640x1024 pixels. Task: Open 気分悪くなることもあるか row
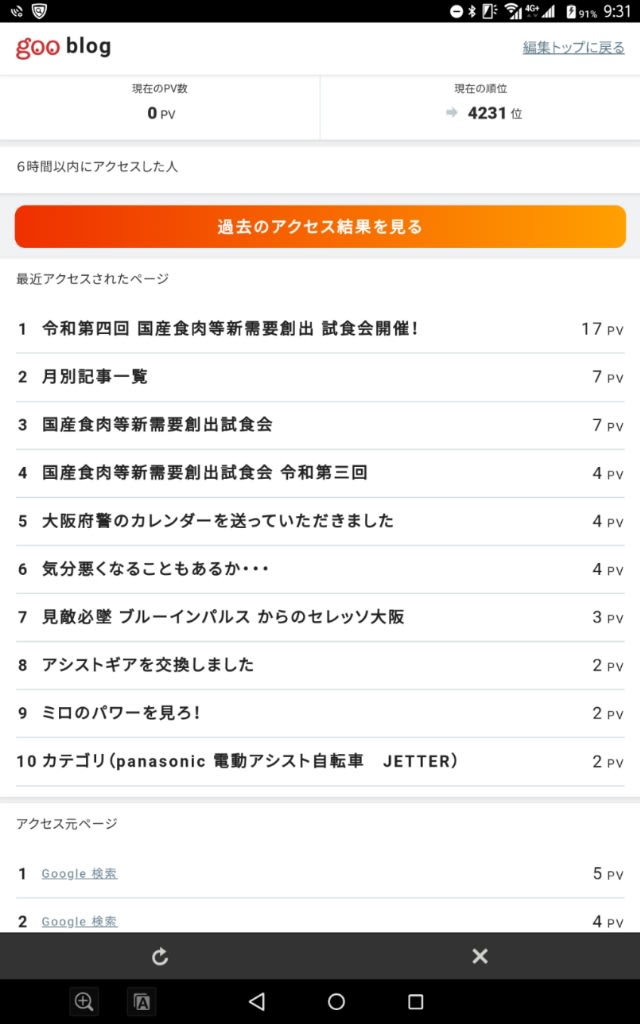[x=320, y=569]
